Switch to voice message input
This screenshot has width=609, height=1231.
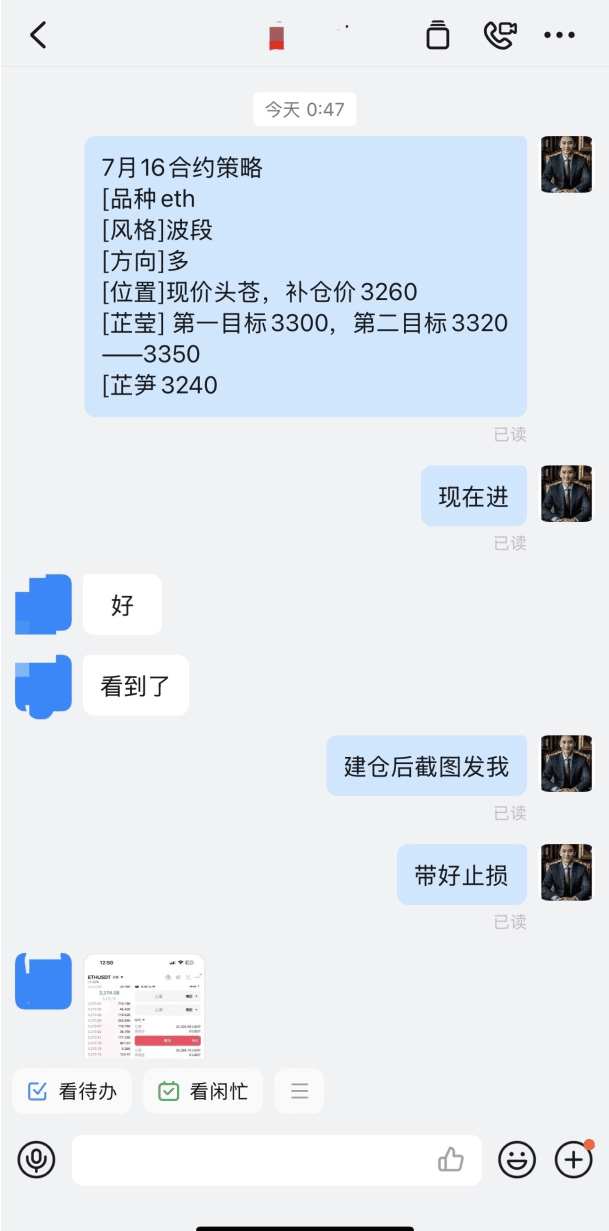tap(36, 1160)
